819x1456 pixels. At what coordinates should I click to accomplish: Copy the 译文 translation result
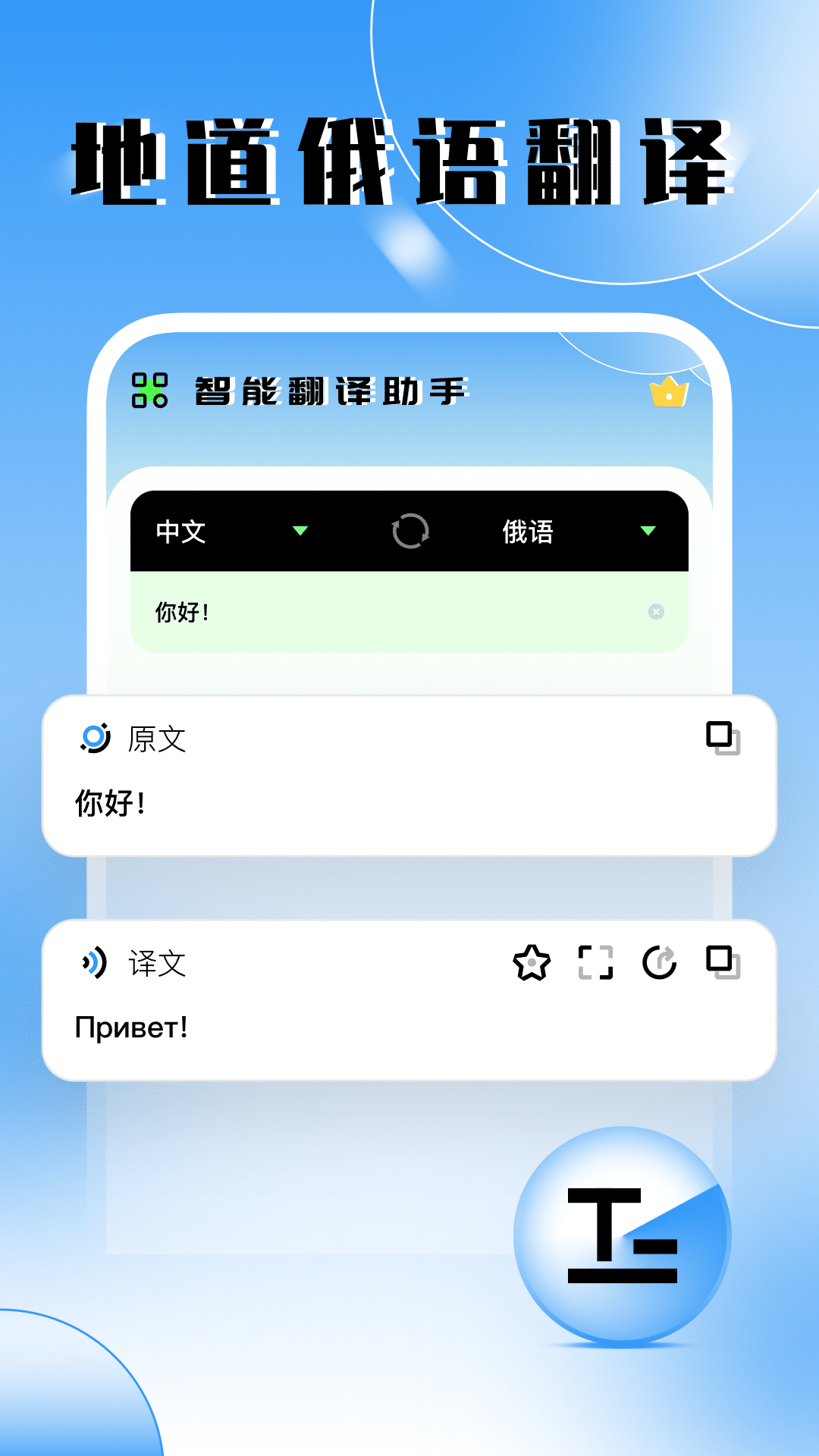720,964
